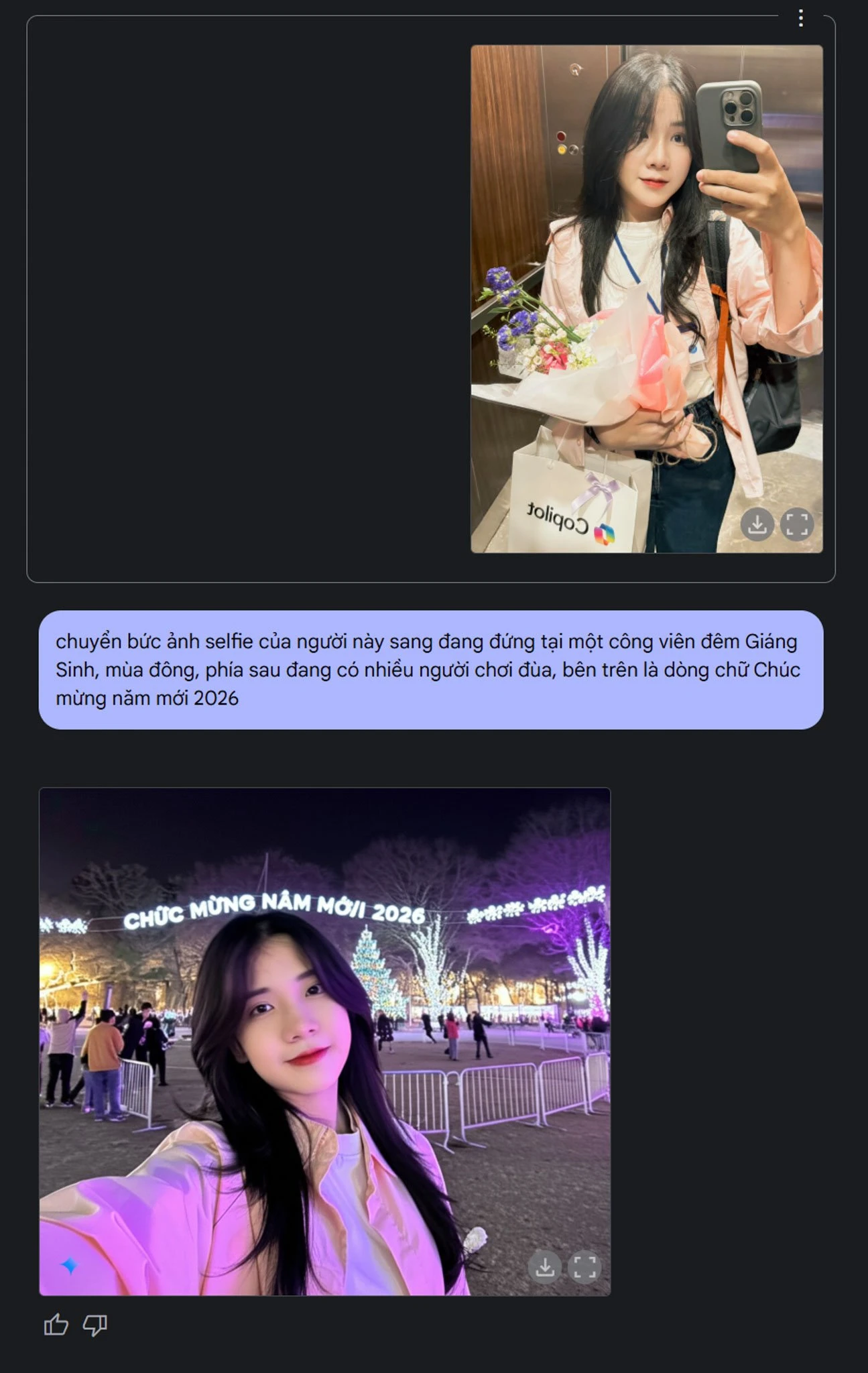Give the response a thumbs up
The height and width of the screenshot is (1373, 868).
click(x=56, y=1325)
